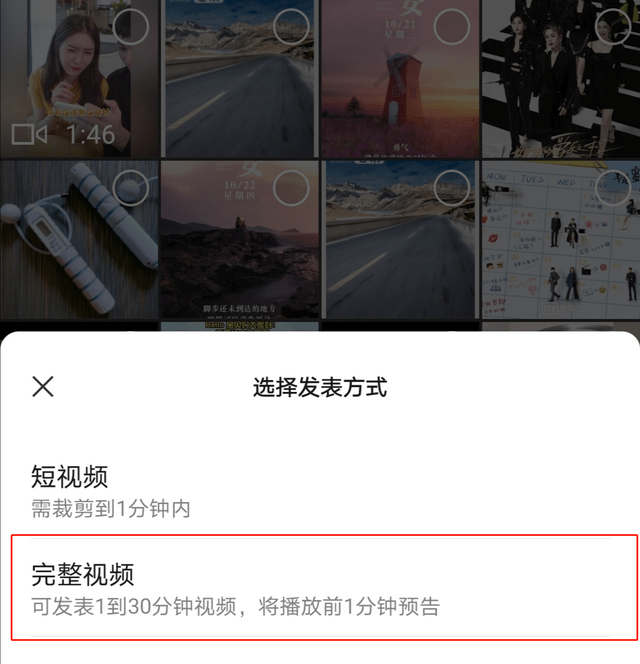Choose the 短视频 option
Viewport: 640px width, 664px height.
(110, 491)
